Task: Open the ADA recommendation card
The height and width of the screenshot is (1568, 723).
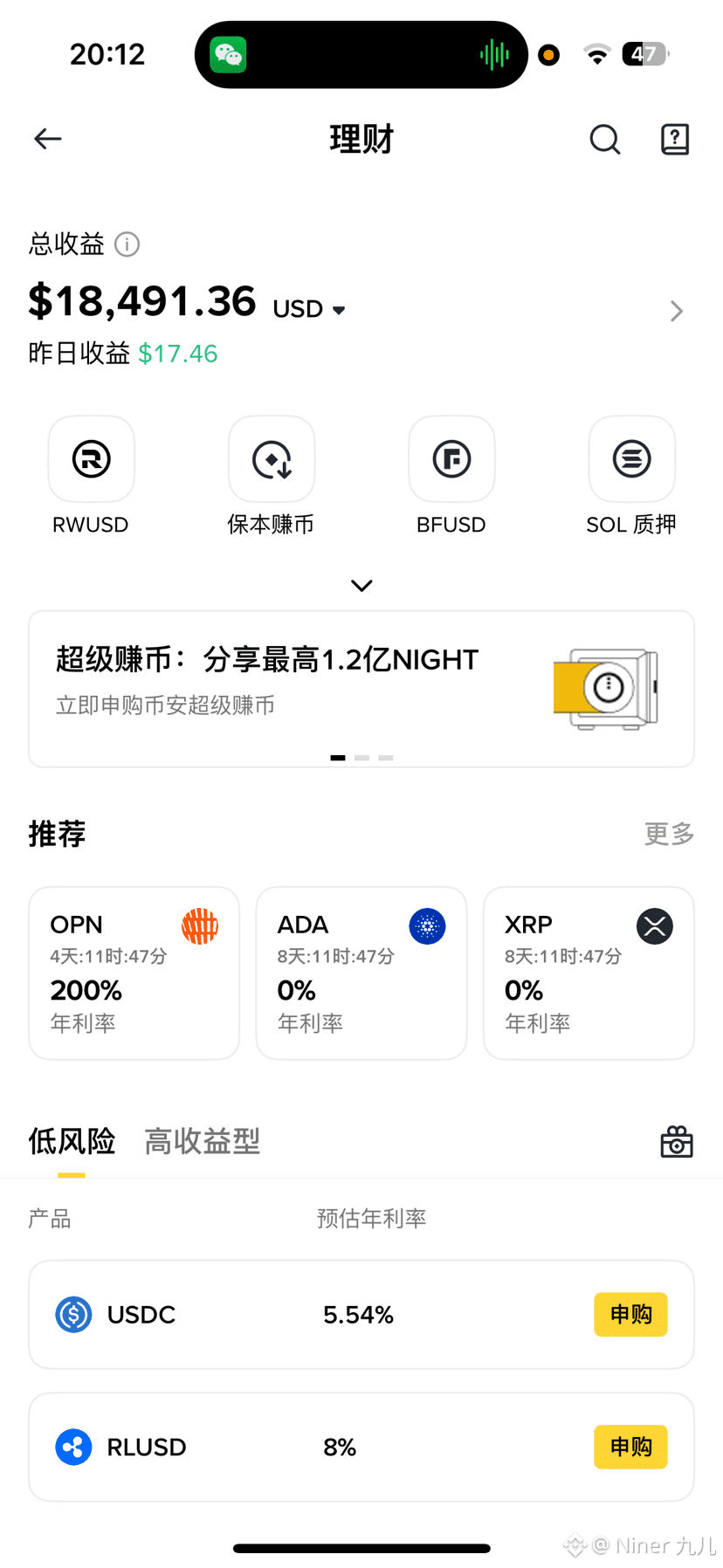Action: tap(361, 973)
